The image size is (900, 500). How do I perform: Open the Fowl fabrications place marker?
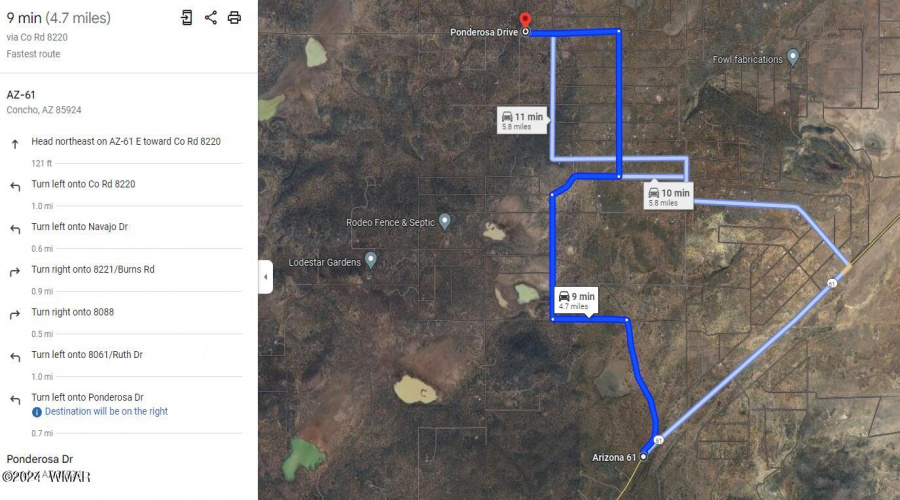[793, 58]
